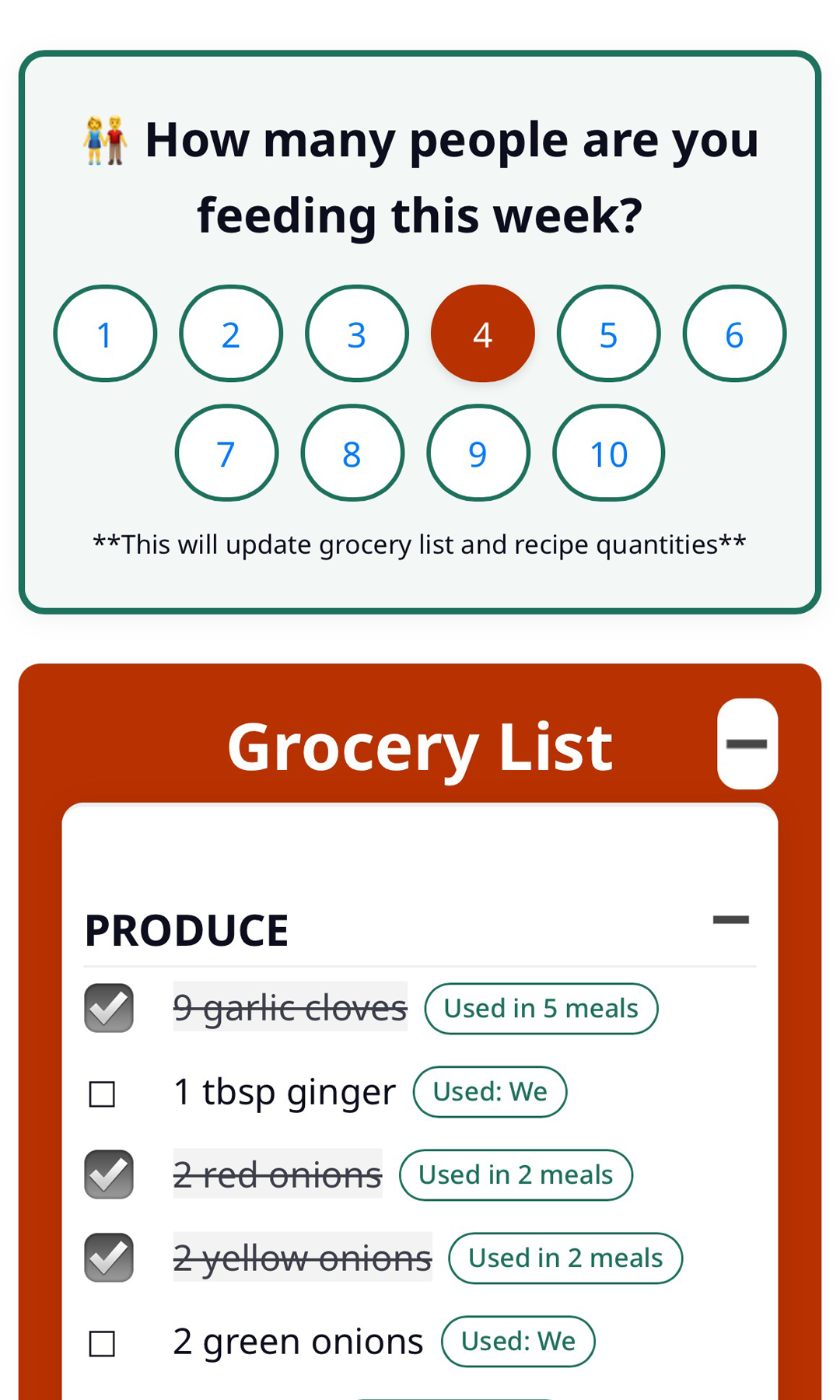Choose 9 people to feed
Viewport: 840px width, 1400px height.
pyautogui.click(x=478, y=453)
